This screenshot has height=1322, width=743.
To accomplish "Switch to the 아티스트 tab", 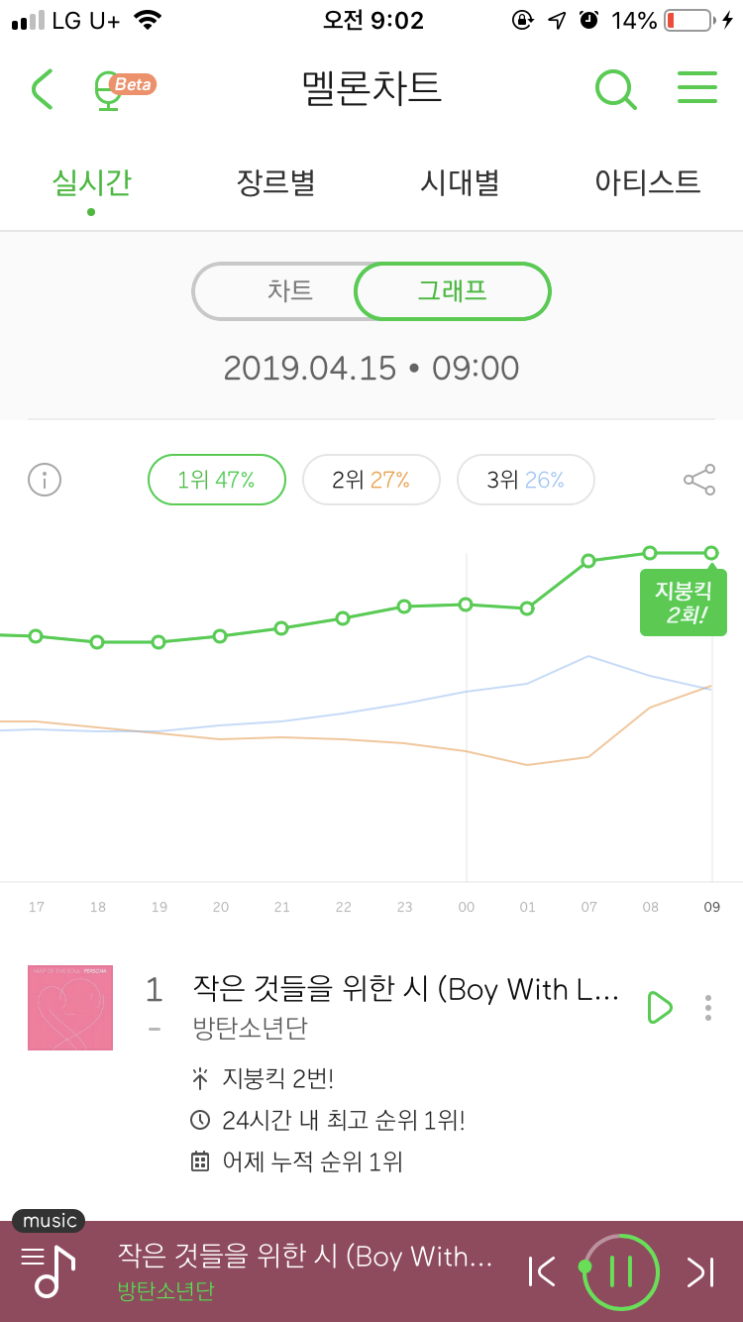I will pyautogui.click(x=647, y=183).
